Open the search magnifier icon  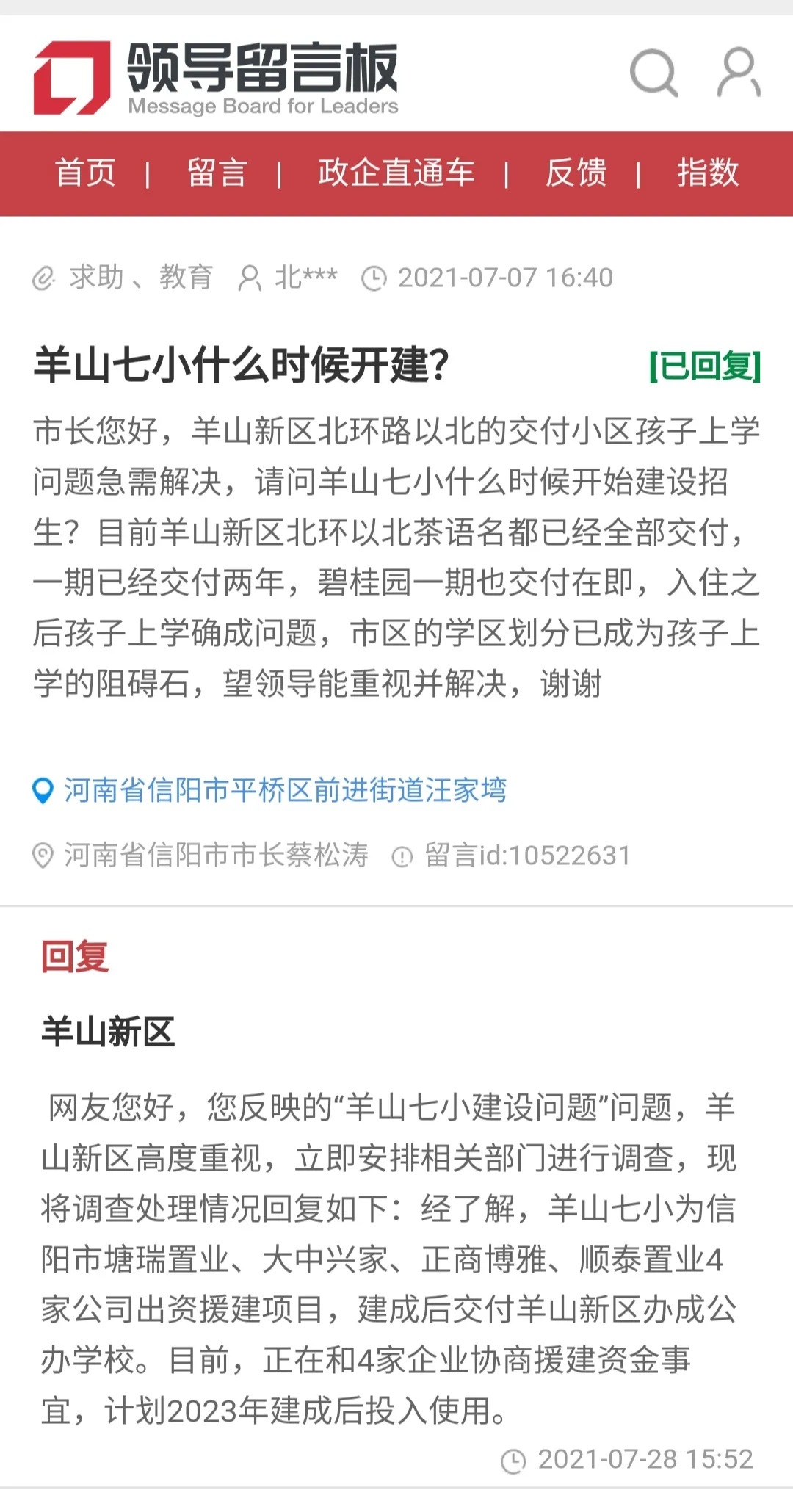click(x=653, y=73)
